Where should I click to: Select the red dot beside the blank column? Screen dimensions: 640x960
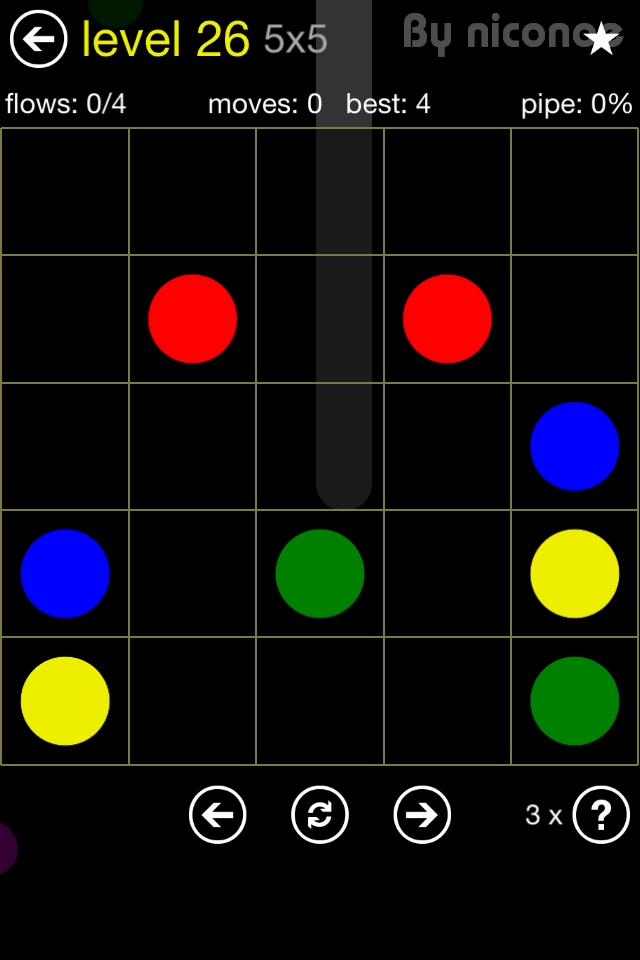(192, 319)
